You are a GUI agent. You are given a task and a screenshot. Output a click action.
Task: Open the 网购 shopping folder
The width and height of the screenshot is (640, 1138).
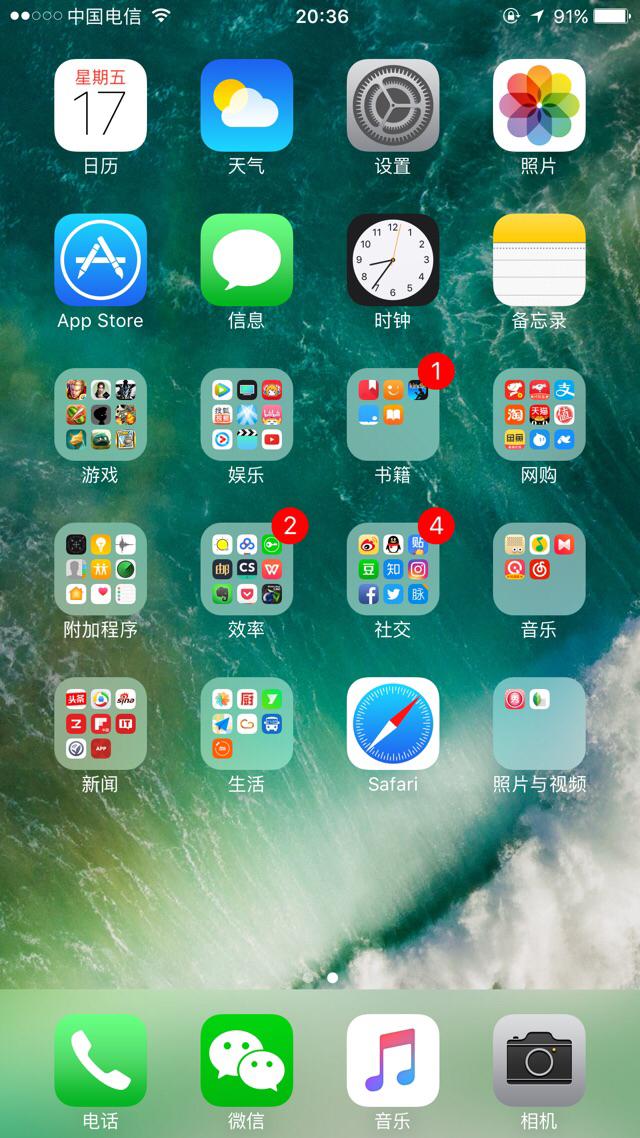(x=539, y=414)
